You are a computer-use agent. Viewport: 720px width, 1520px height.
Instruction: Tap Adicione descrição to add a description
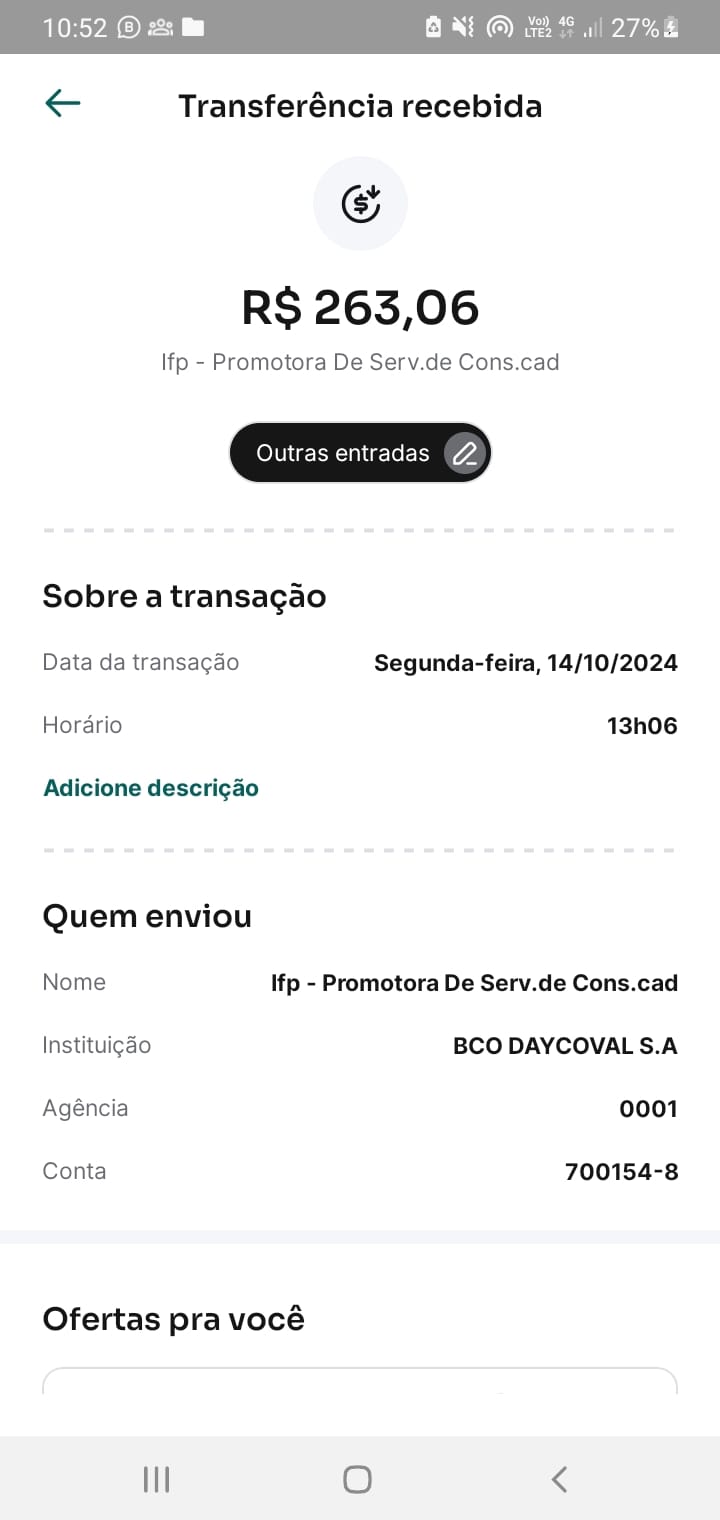[151, 788]
